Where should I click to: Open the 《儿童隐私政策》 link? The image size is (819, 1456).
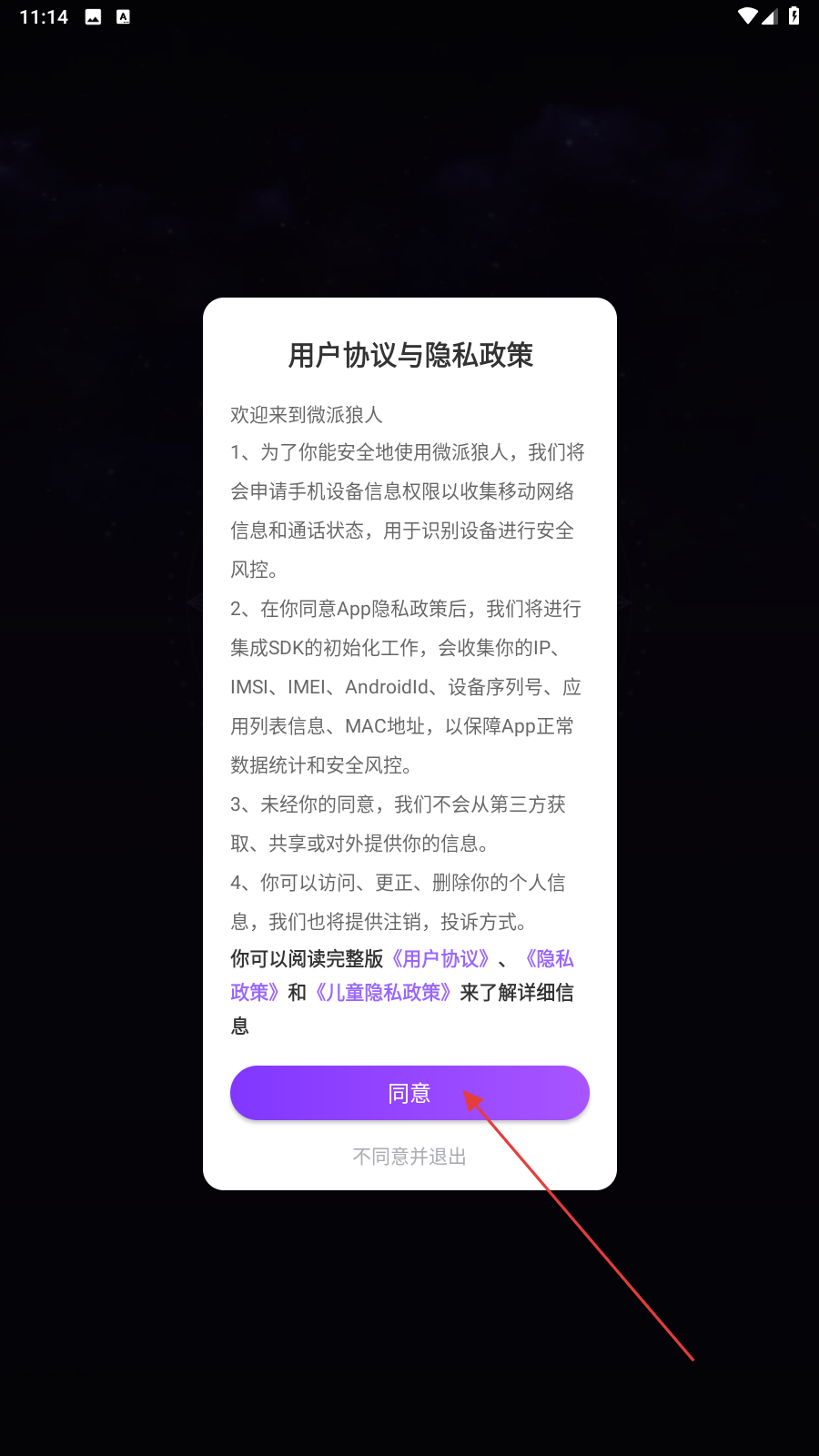pyautogui.click(x=382, y=993)
